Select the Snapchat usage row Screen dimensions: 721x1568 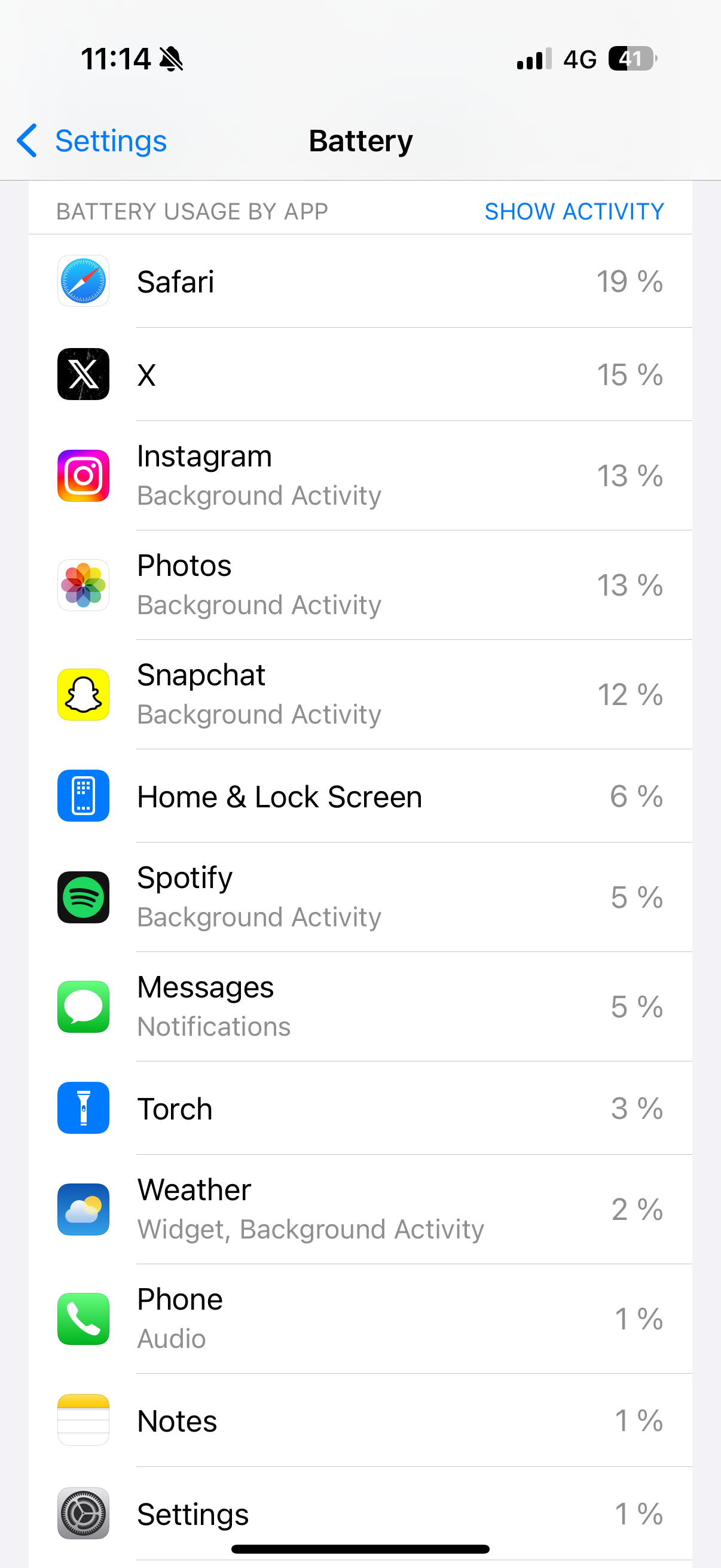pos(360,695)
